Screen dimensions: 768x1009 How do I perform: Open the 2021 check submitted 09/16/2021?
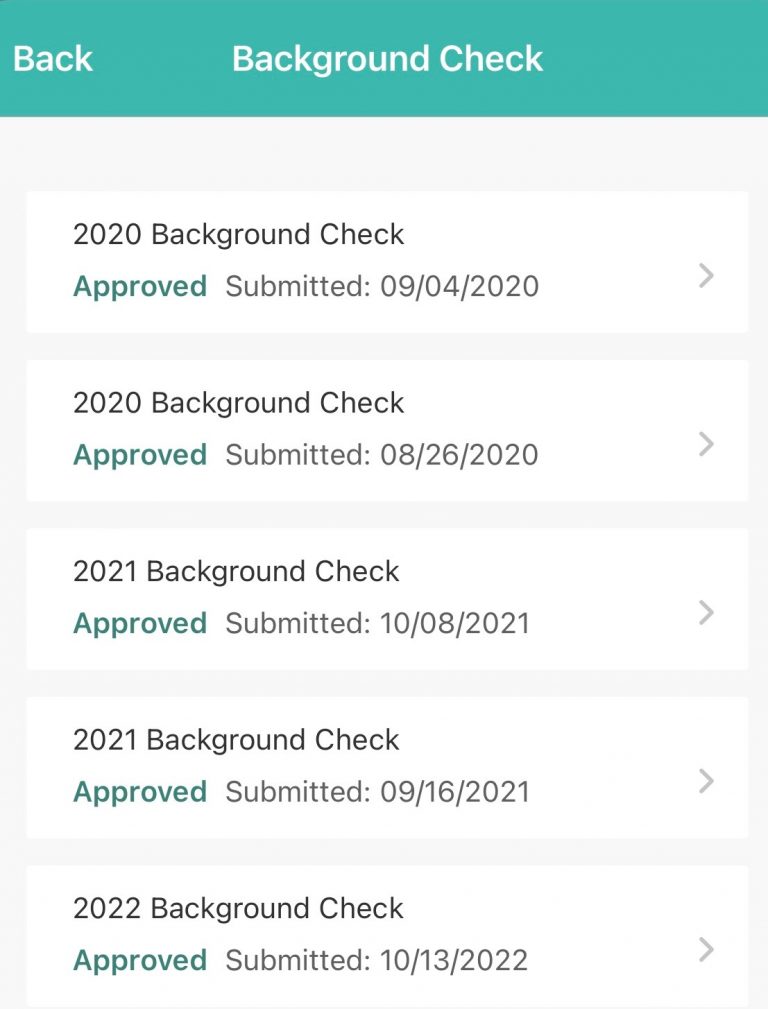(x=300, y=766)
